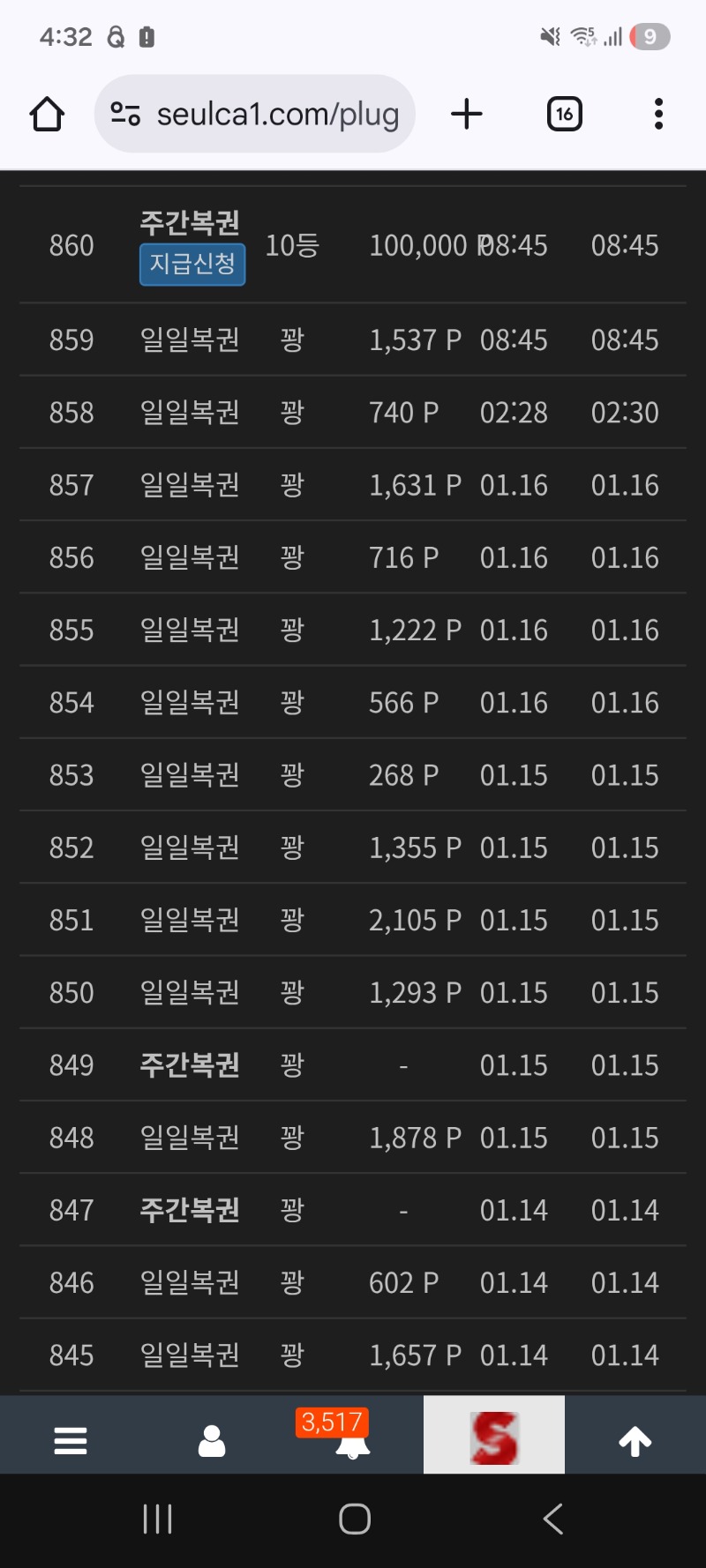Screen dimensions: 706x1568
Task: Jump to top with the up arrow
Action: point(635,1441)
